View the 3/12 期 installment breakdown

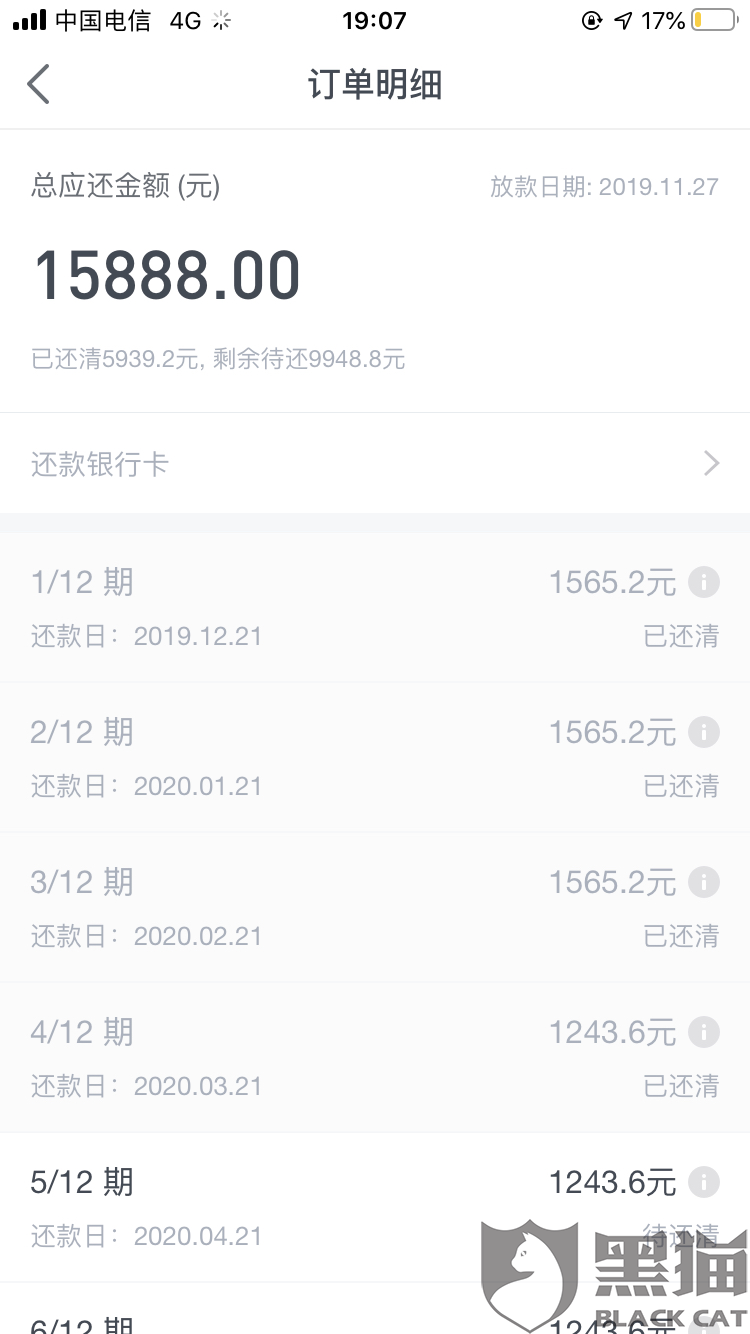click(x=704, y=882)
